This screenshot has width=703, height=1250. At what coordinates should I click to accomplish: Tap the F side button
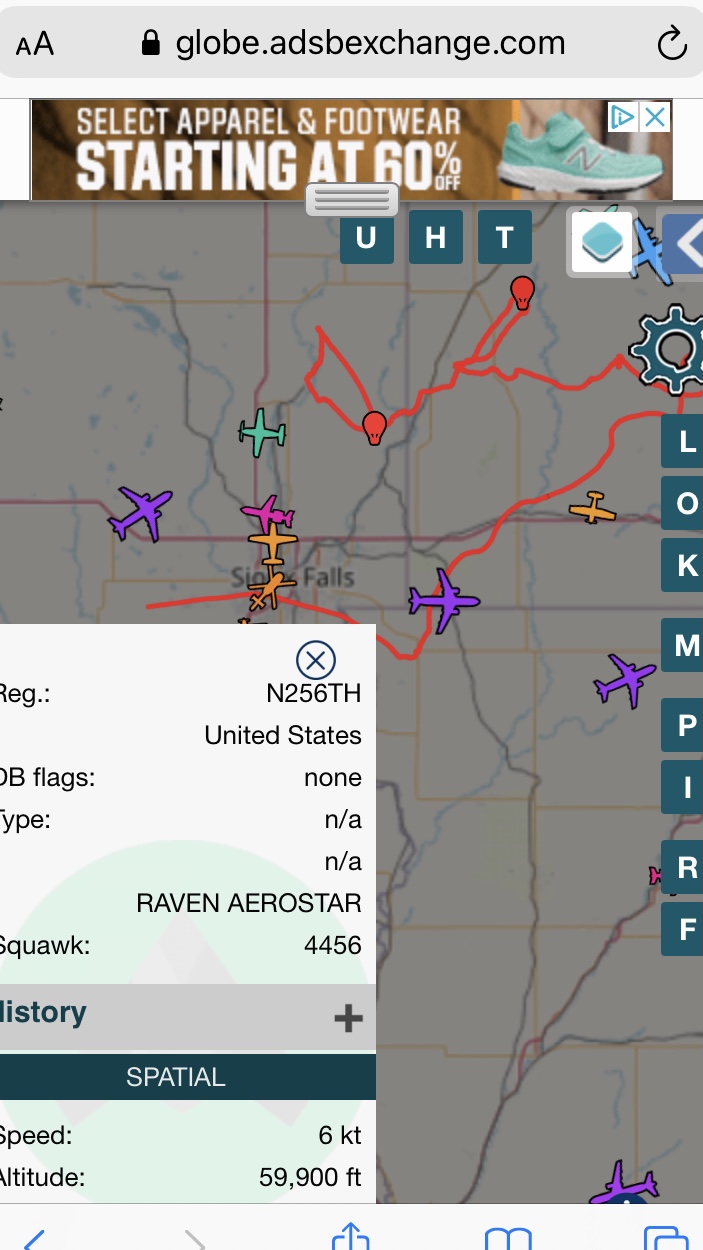tap(686, 929)
